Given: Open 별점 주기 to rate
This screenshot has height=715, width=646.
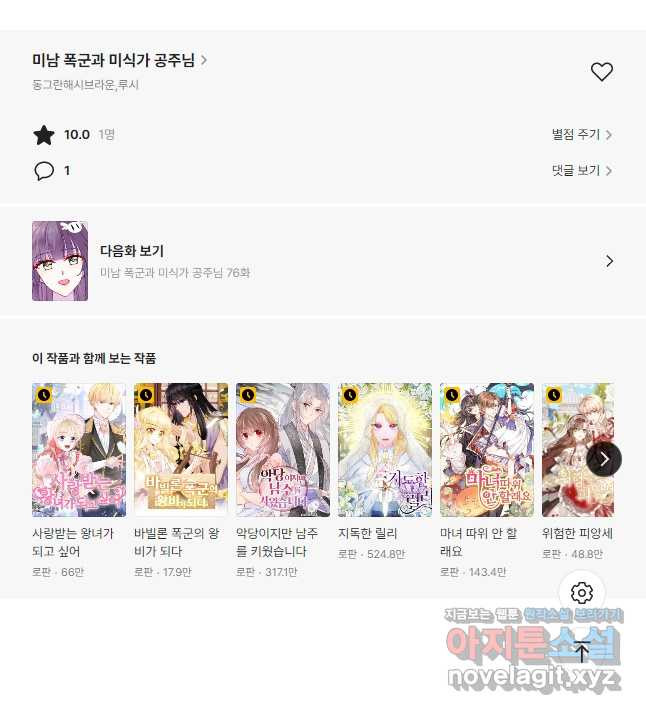Looking at the screenshot, I should click(582, 134).
